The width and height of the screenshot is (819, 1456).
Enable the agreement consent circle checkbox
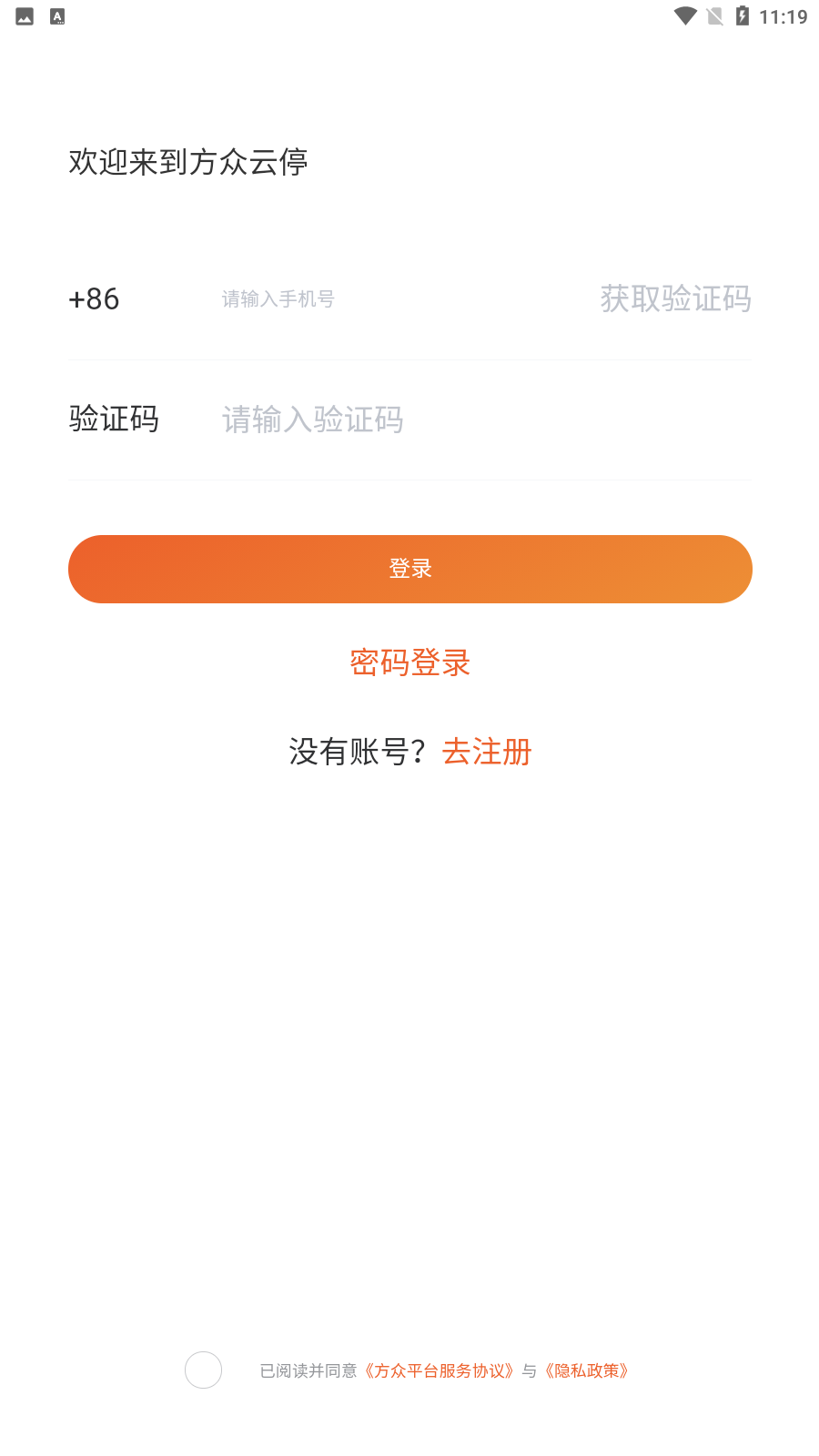[203, 1370]
